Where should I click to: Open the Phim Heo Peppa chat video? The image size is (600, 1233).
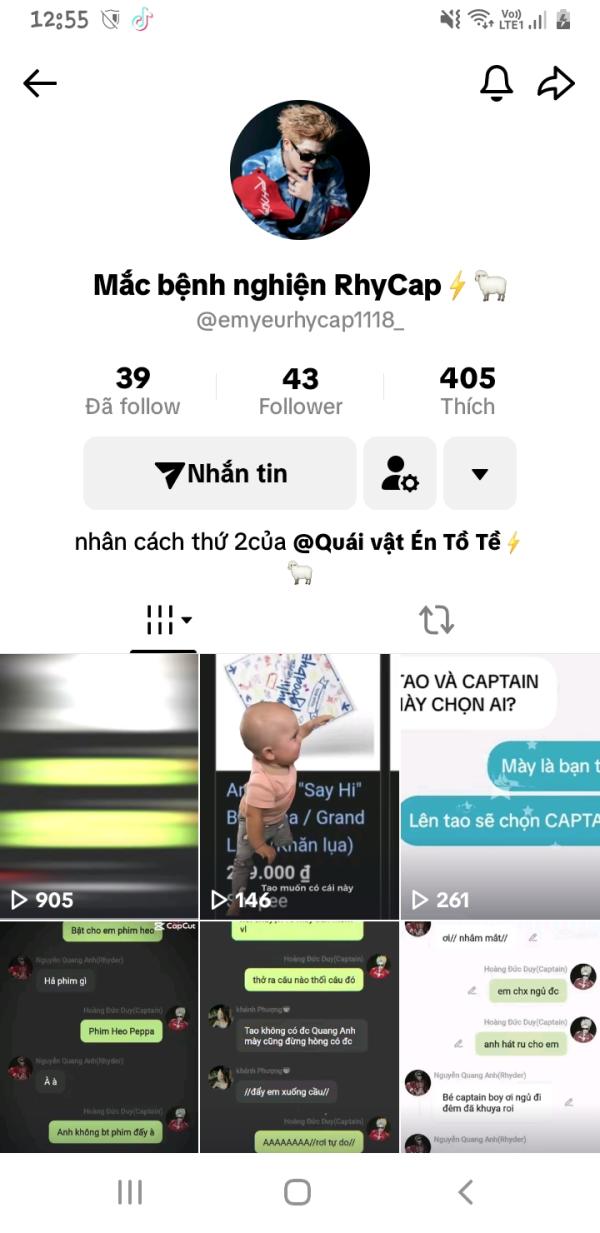(x=99, y=1037)
